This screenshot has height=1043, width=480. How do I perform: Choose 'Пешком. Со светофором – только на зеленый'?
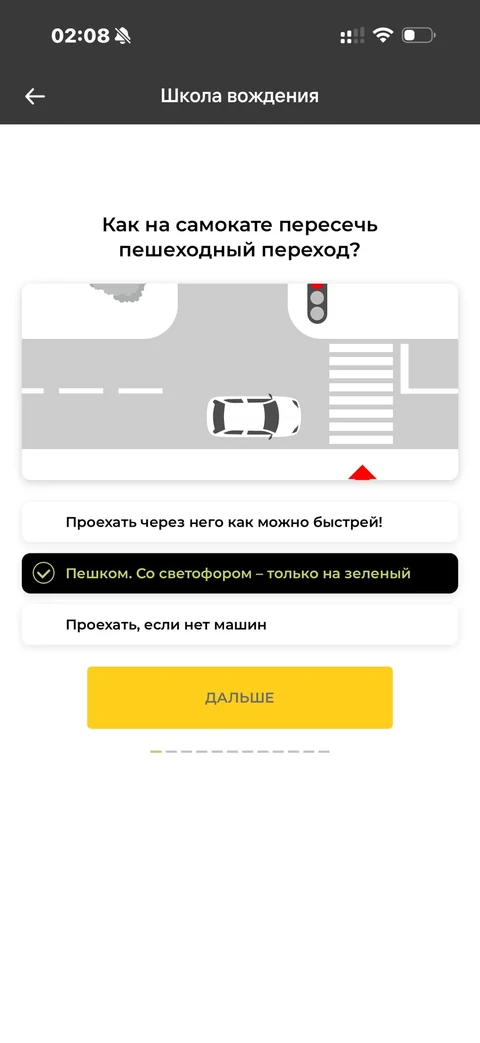click(240, 573)
